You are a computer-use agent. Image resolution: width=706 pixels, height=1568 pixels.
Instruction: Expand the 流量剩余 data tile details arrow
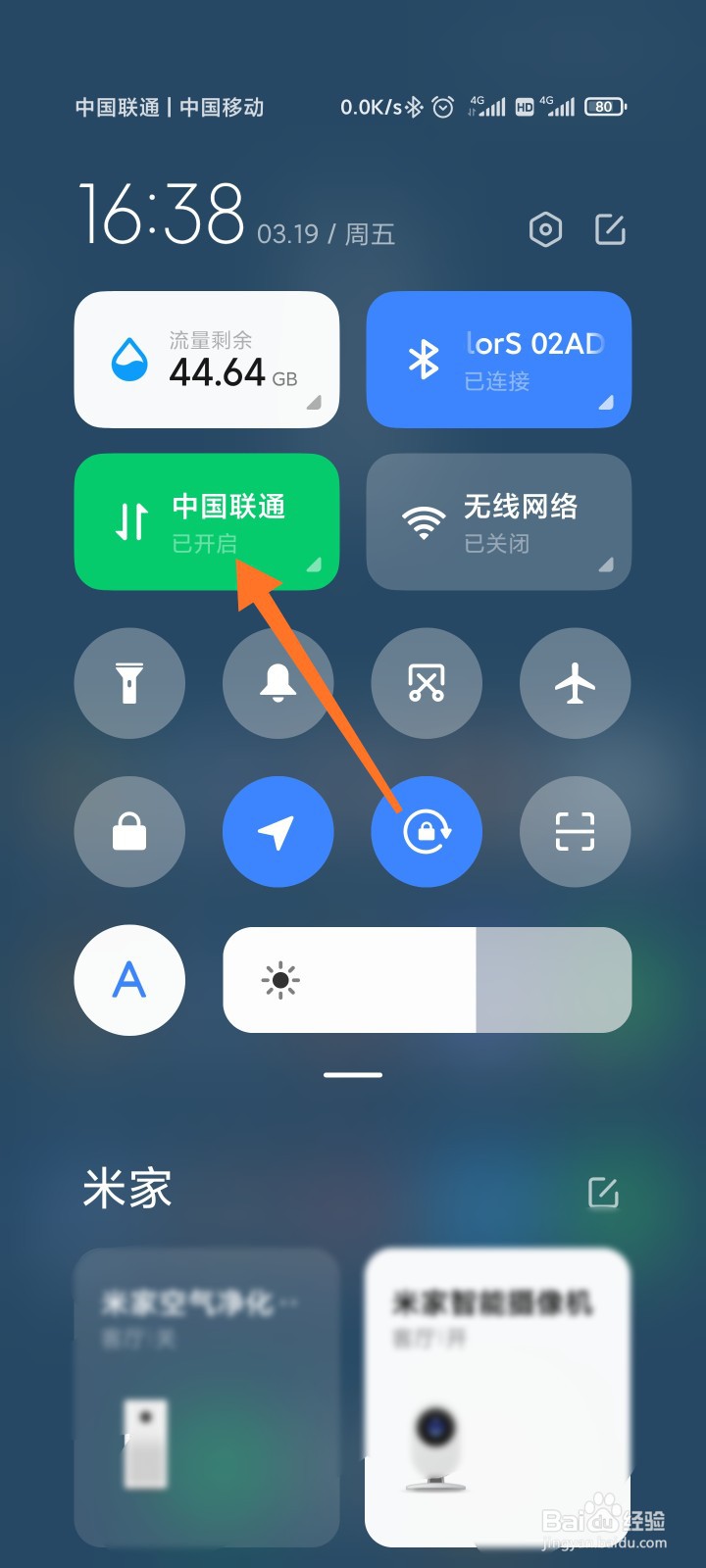pyautogui.click(x=316, y=404)
